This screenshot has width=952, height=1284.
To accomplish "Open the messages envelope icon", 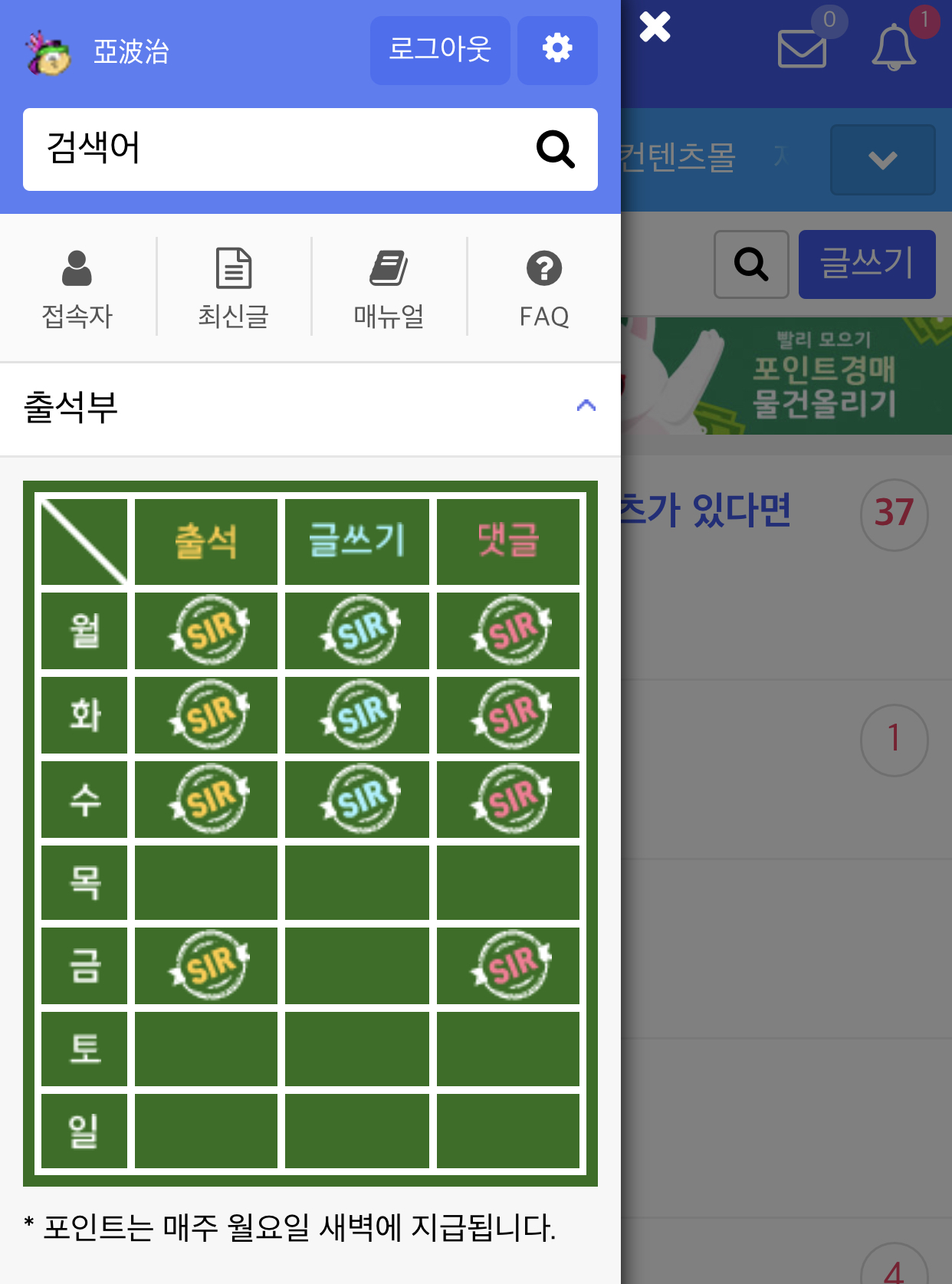I will pyautogui.click(x=802, y=48).
